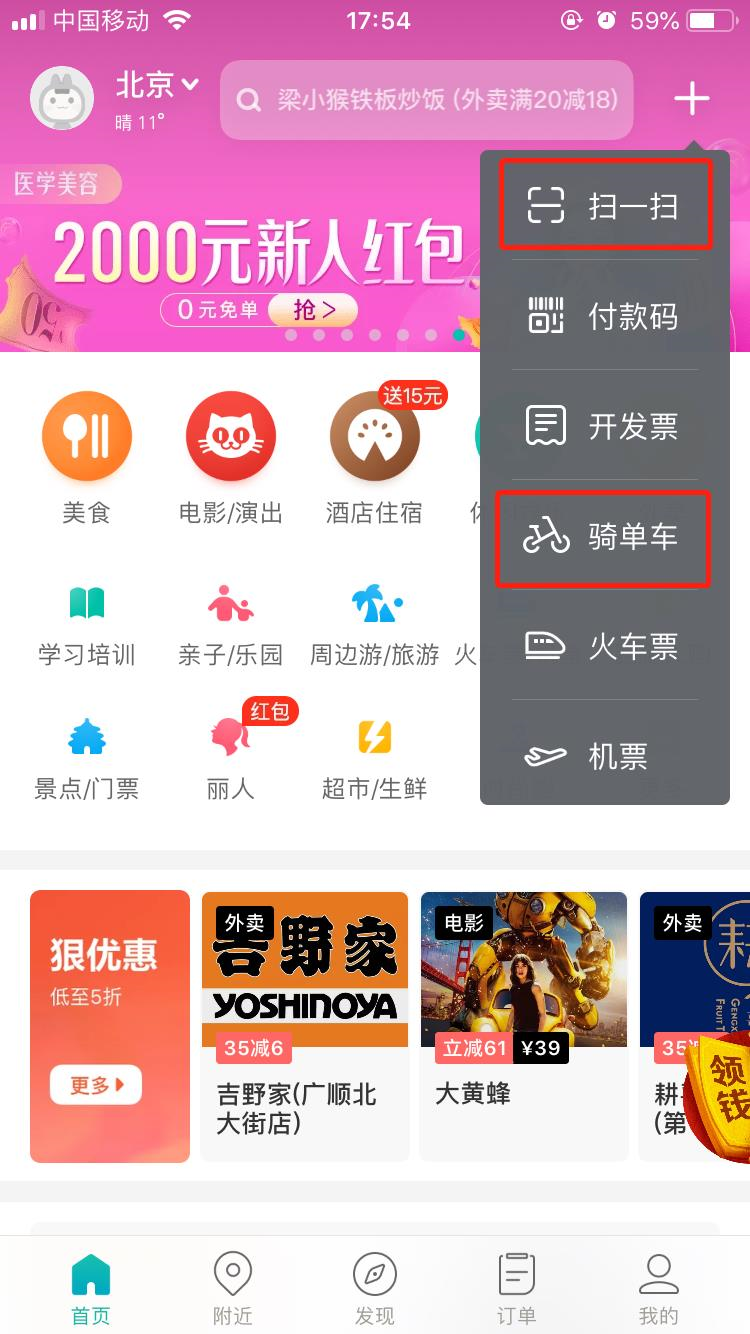
Task: Open the search box with 梁小猴铁板炒饭
Action: tap(427, 100)
